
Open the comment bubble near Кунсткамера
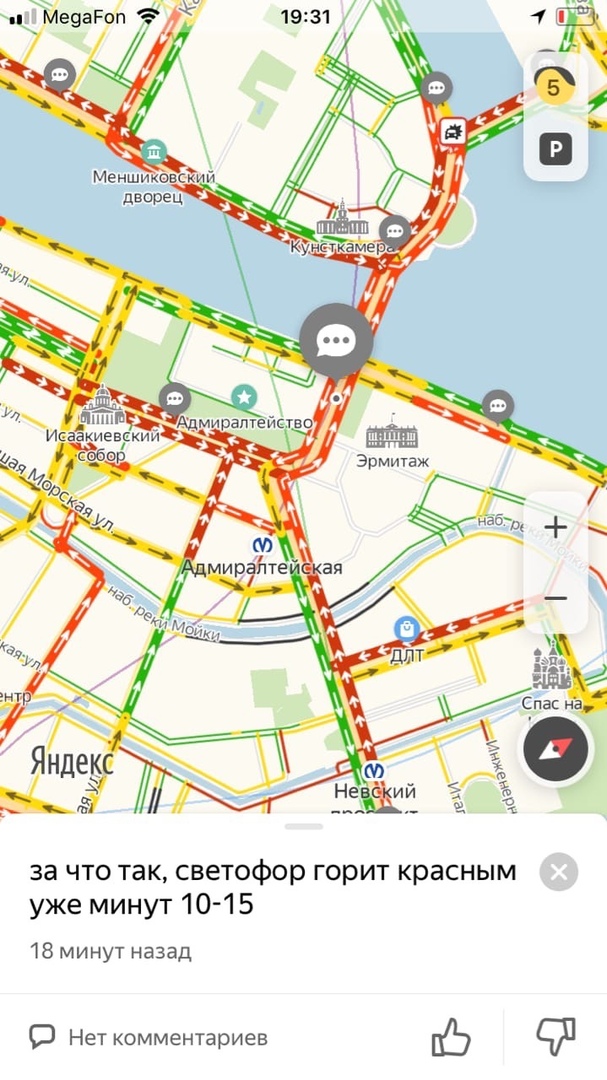[x=395, y=231]
